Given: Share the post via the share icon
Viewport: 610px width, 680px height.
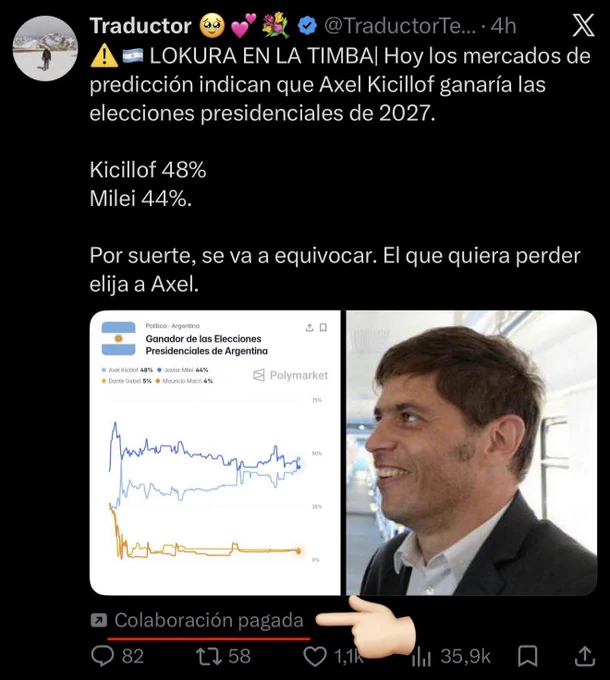Looking at the screenshot, I should click(584, 656).
